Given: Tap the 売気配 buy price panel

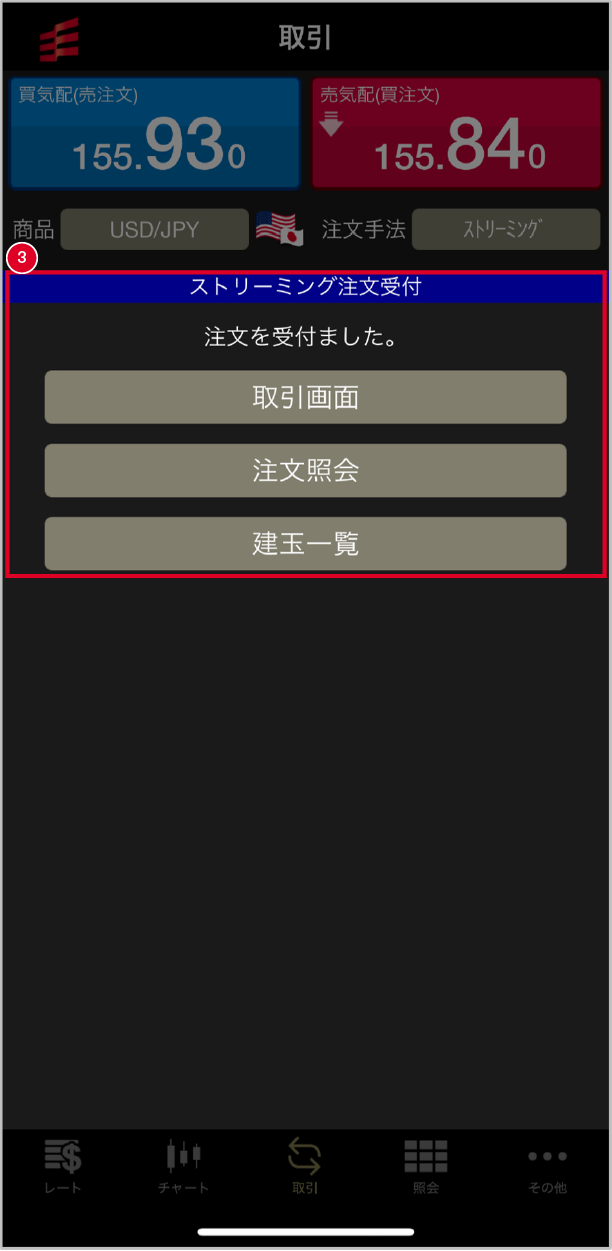Looking at the screenshot, I should [x=458, y=133].
